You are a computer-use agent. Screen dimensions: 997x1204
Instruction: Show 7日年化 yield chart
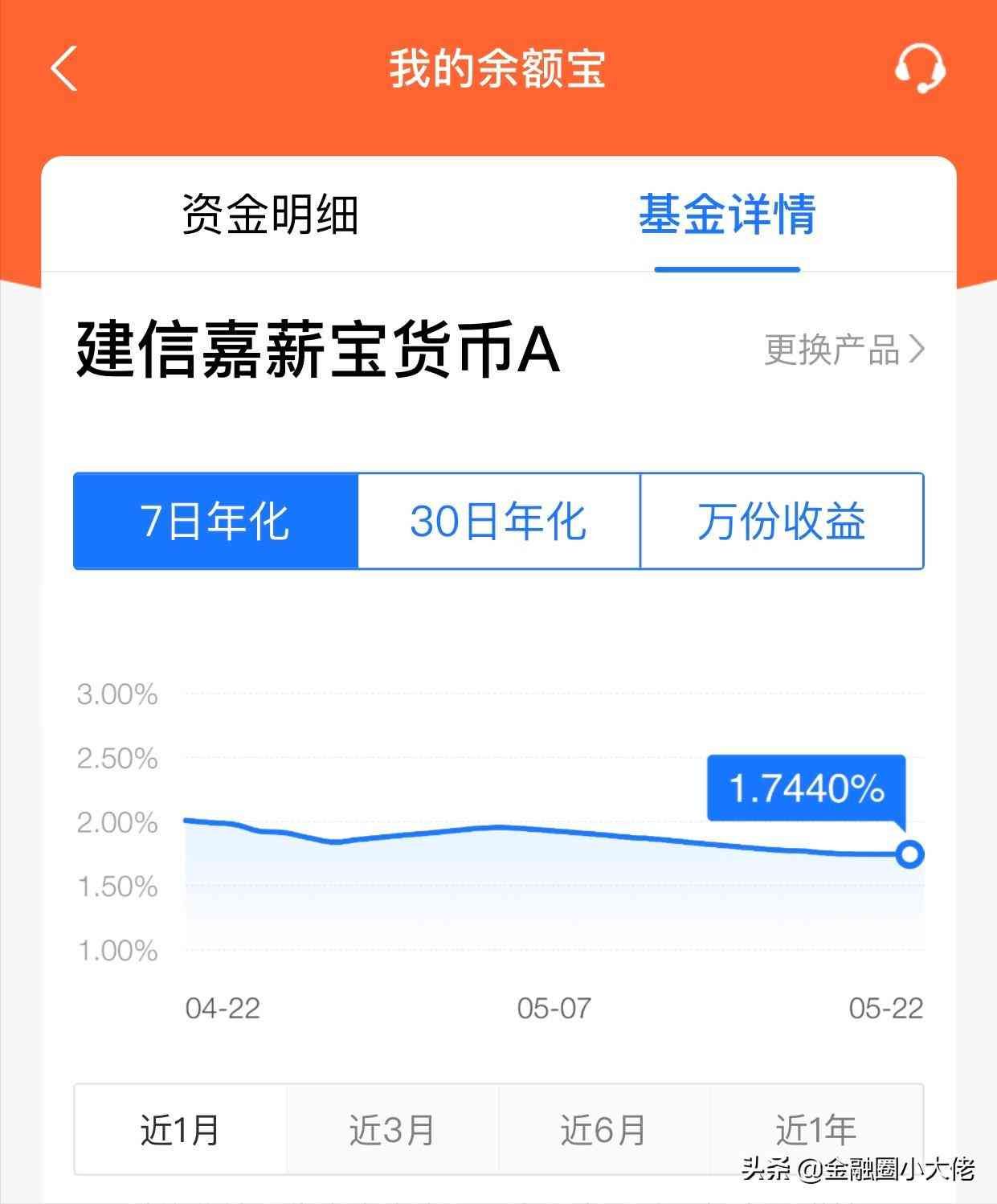pos(215,521)
